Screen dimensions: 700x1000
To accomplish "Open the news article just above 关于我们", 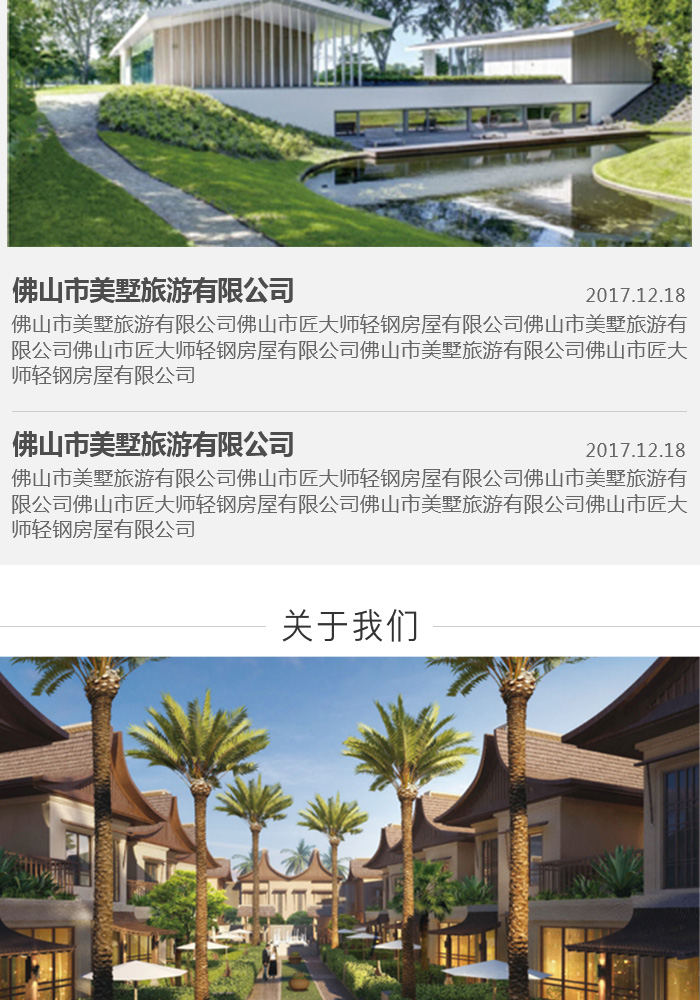I will (153, 444).
